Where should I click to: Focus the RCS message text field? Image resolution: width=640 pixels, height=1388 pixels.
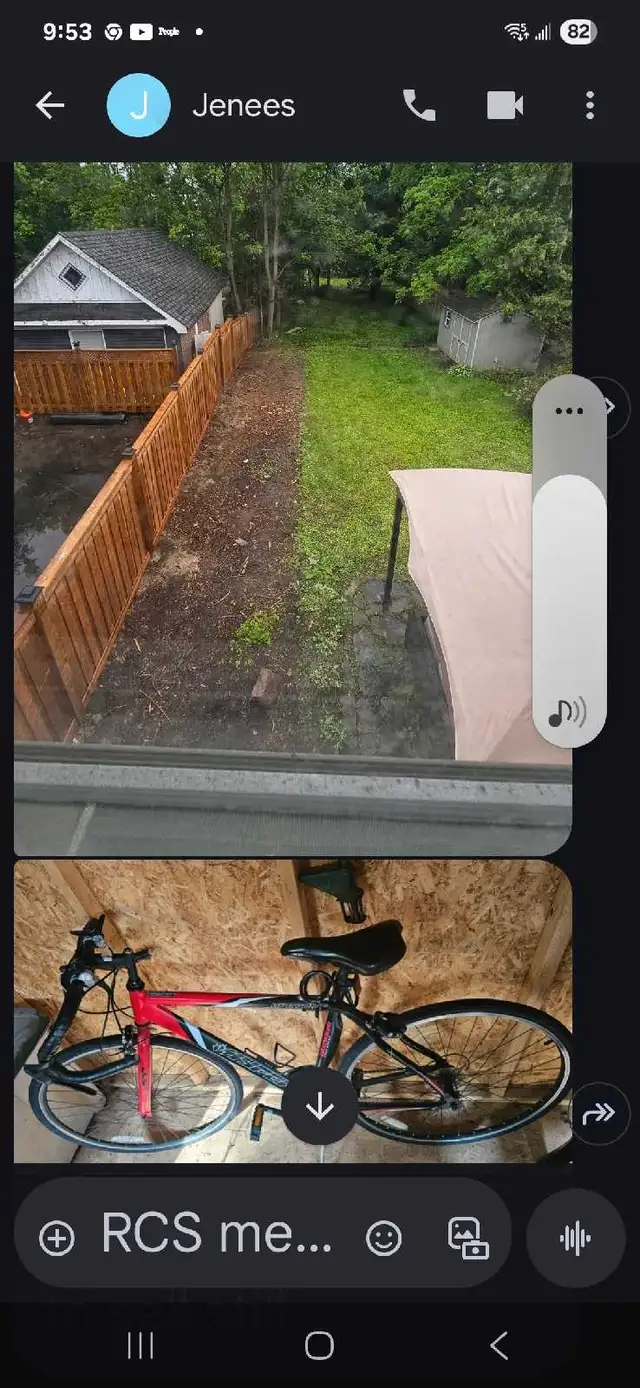click(x=216, y=1236)
